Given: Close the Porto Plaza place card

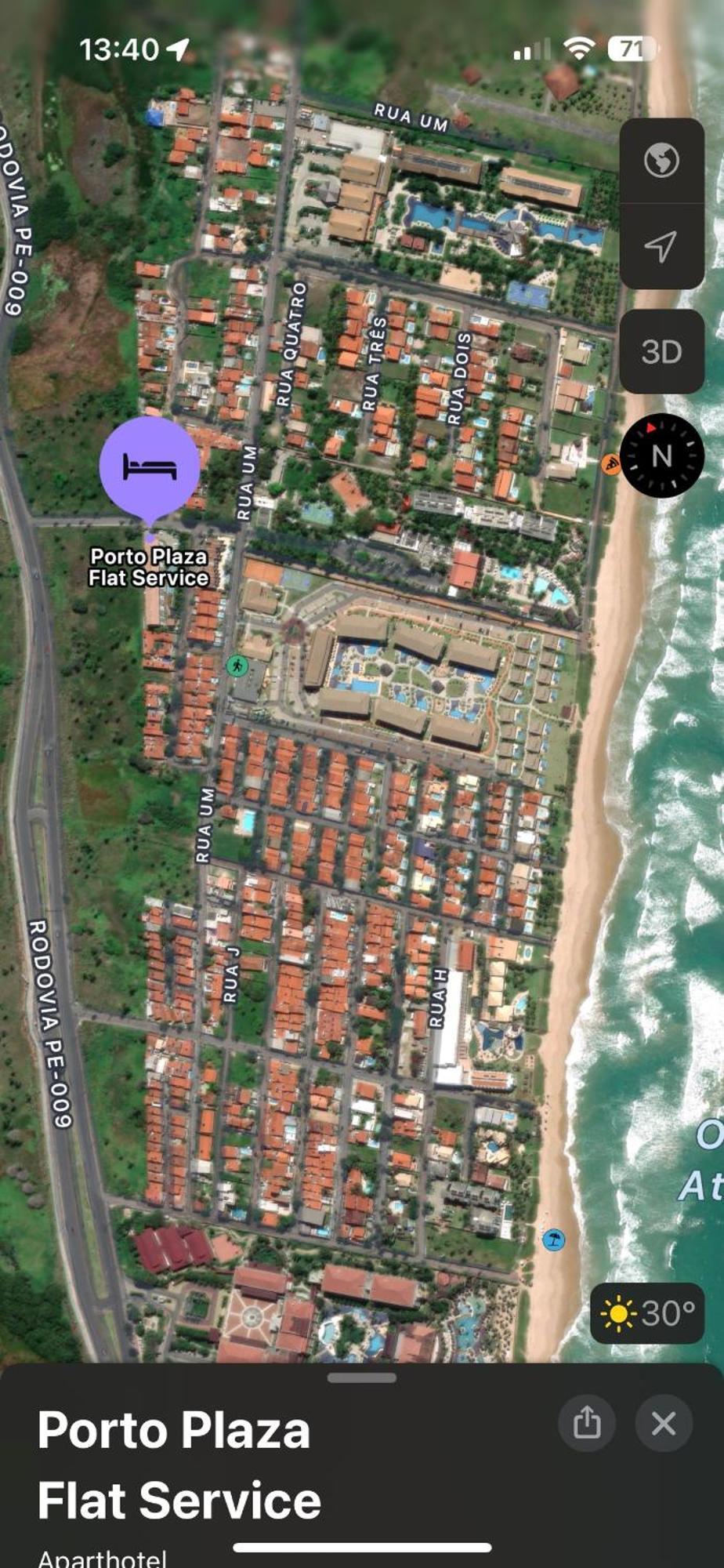Looking at the screenshot, I should click(x=664, y=1422).
